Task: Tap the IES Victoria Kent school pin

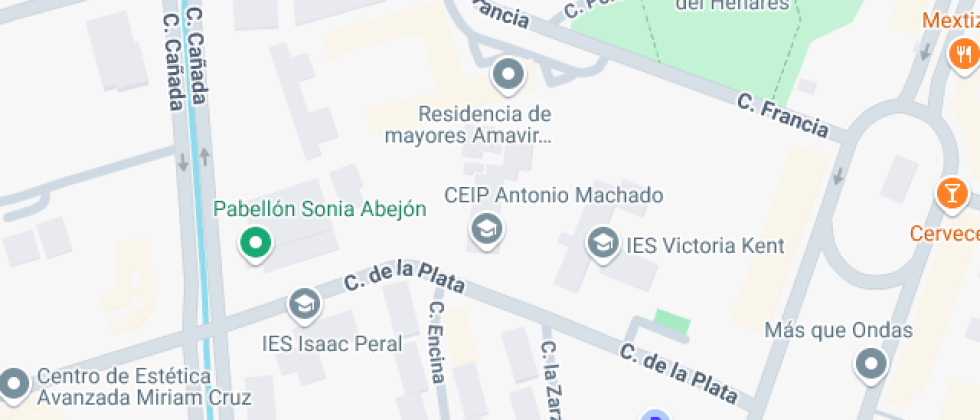Action: tap(602, 243)
